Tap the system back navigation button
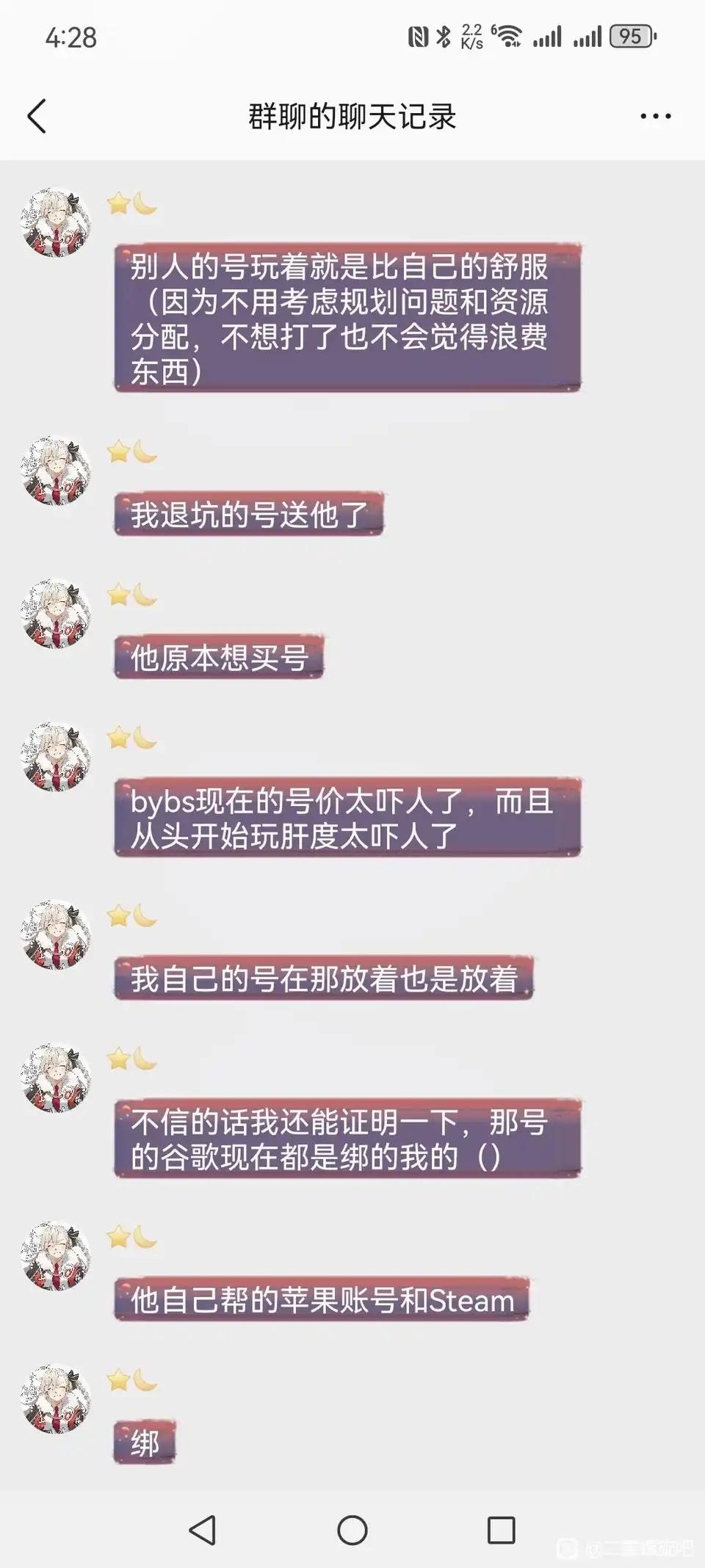The width and height of the screenshot is (705, 1568). pyautogui.click(x=203, y=1530)
